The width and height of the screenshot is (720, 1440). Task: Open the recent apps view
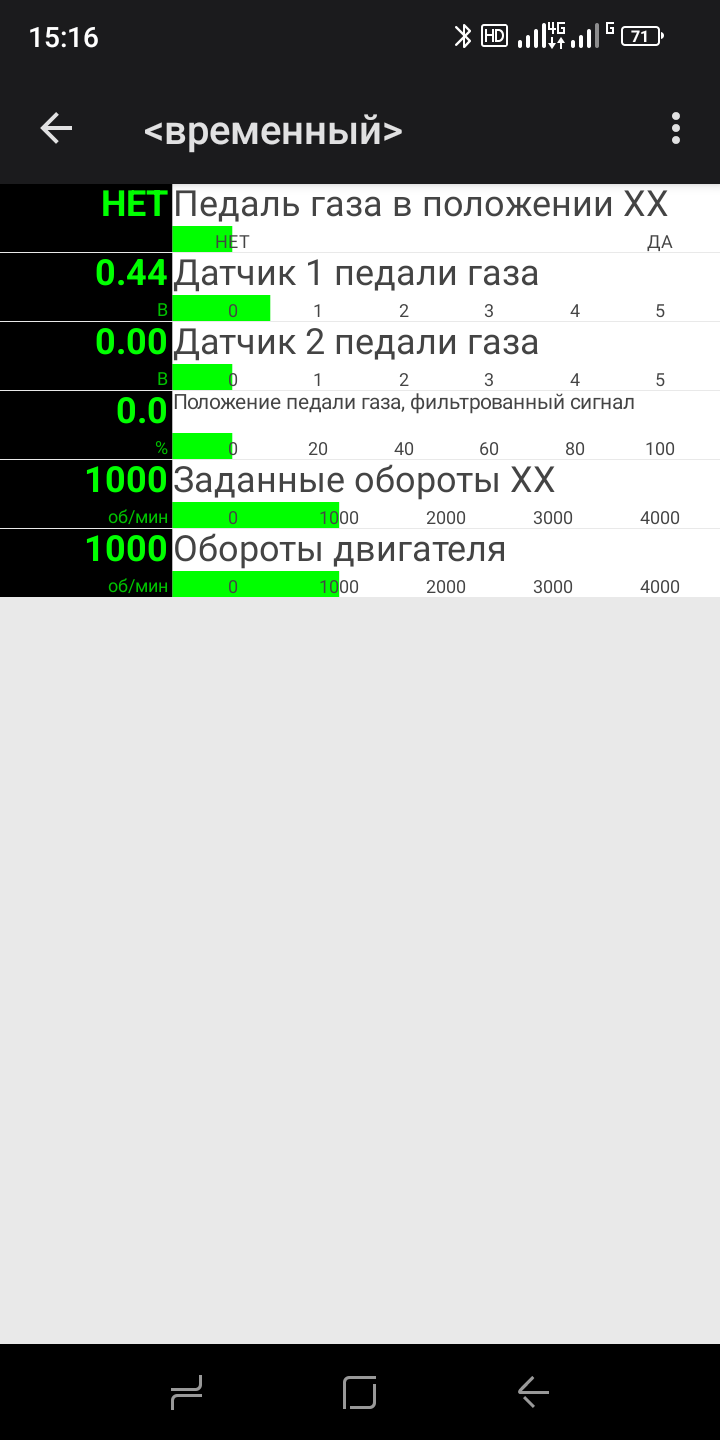coord(187,1392)
